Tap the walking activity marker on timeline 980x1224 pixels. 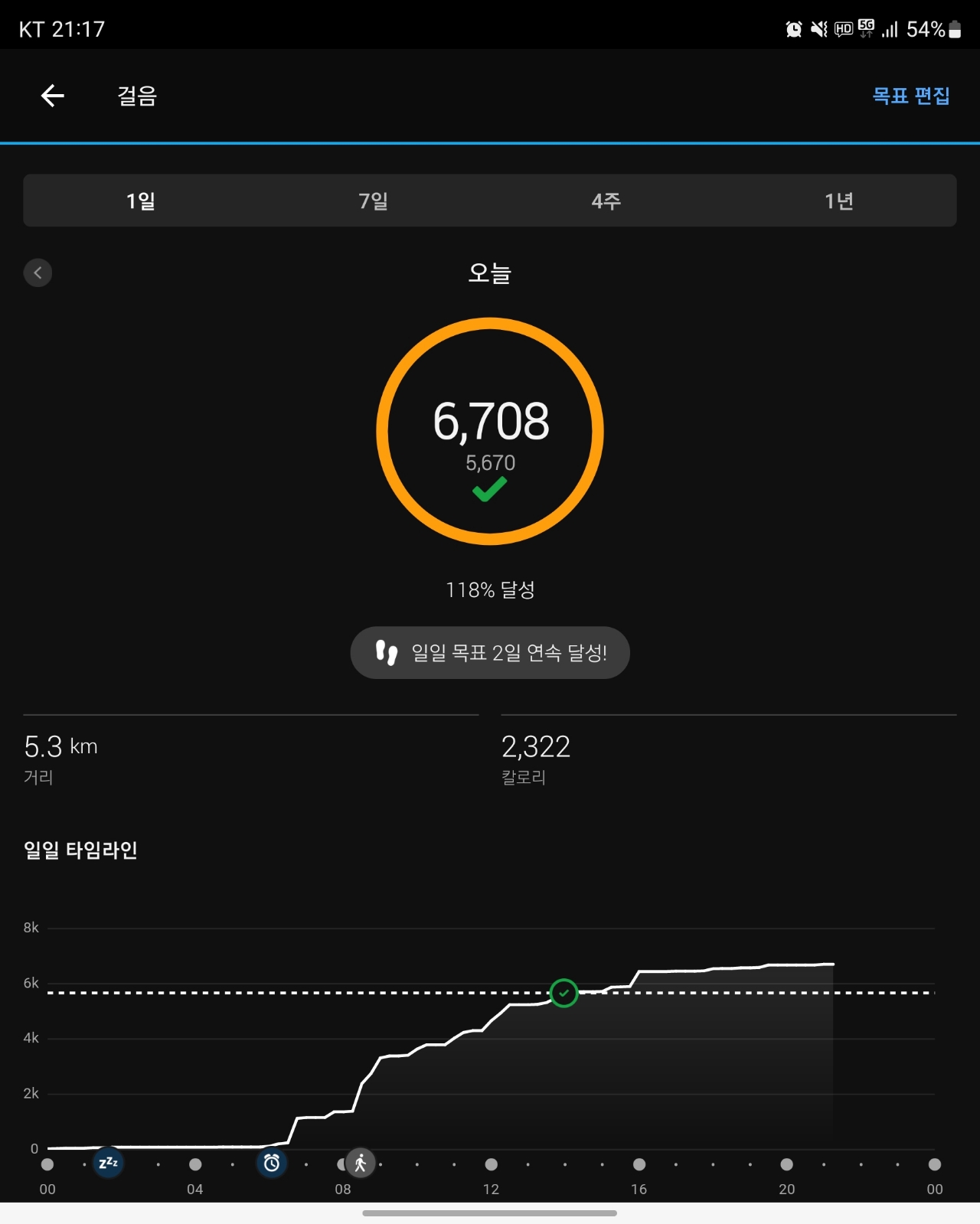coord(361,1164)
